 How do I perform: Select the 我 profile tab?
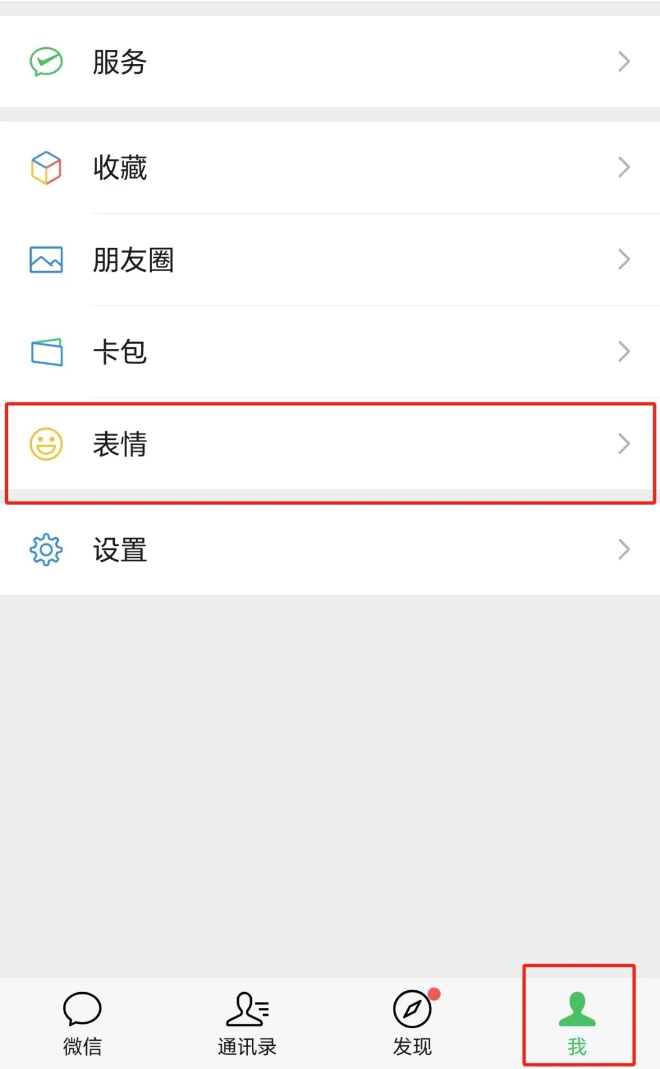(578, 1023)
